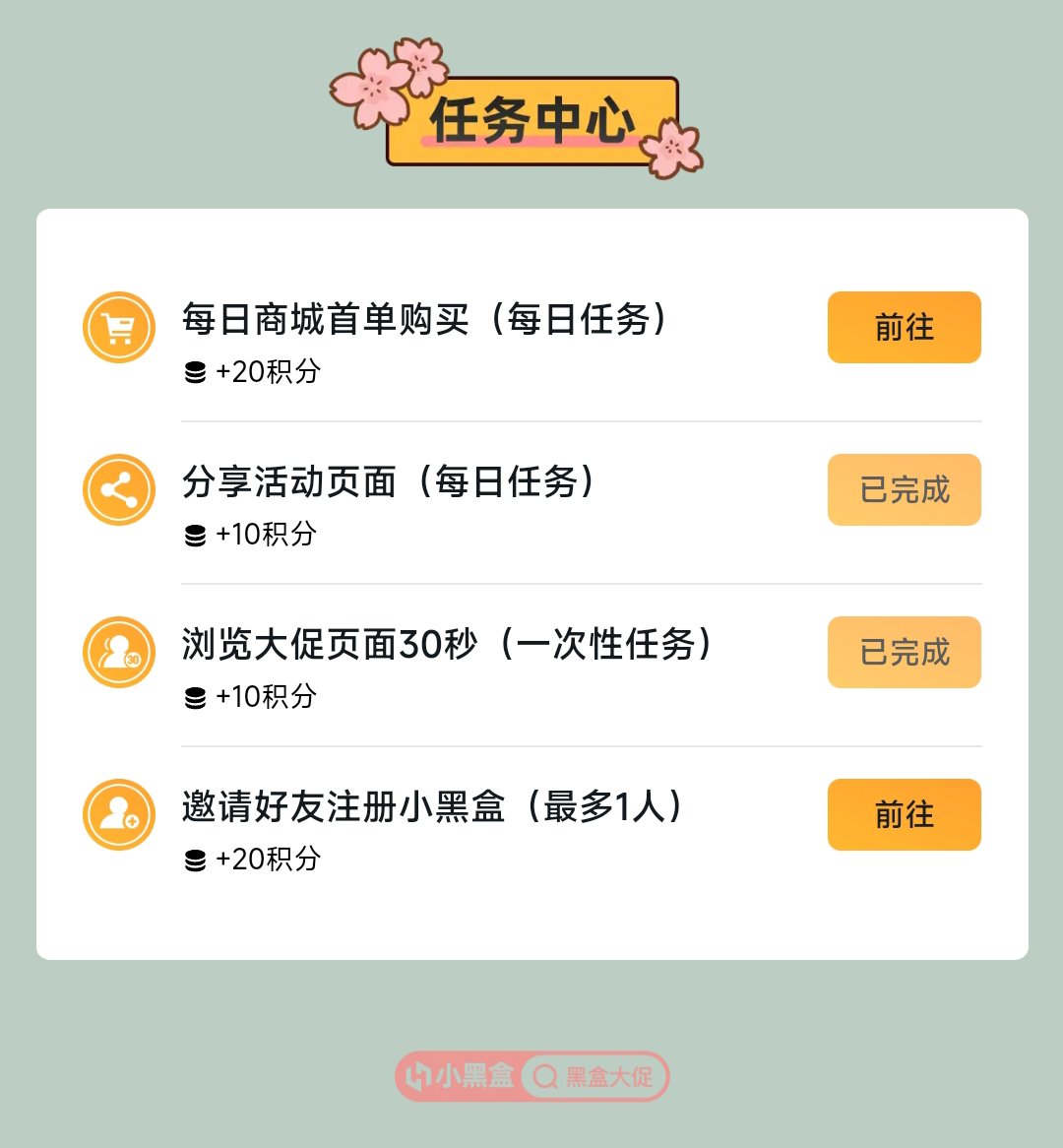Go to 邀请好友注册小黑盒 via 前往
Viewport: 1063px width, 1148px height.
[904, 814]
